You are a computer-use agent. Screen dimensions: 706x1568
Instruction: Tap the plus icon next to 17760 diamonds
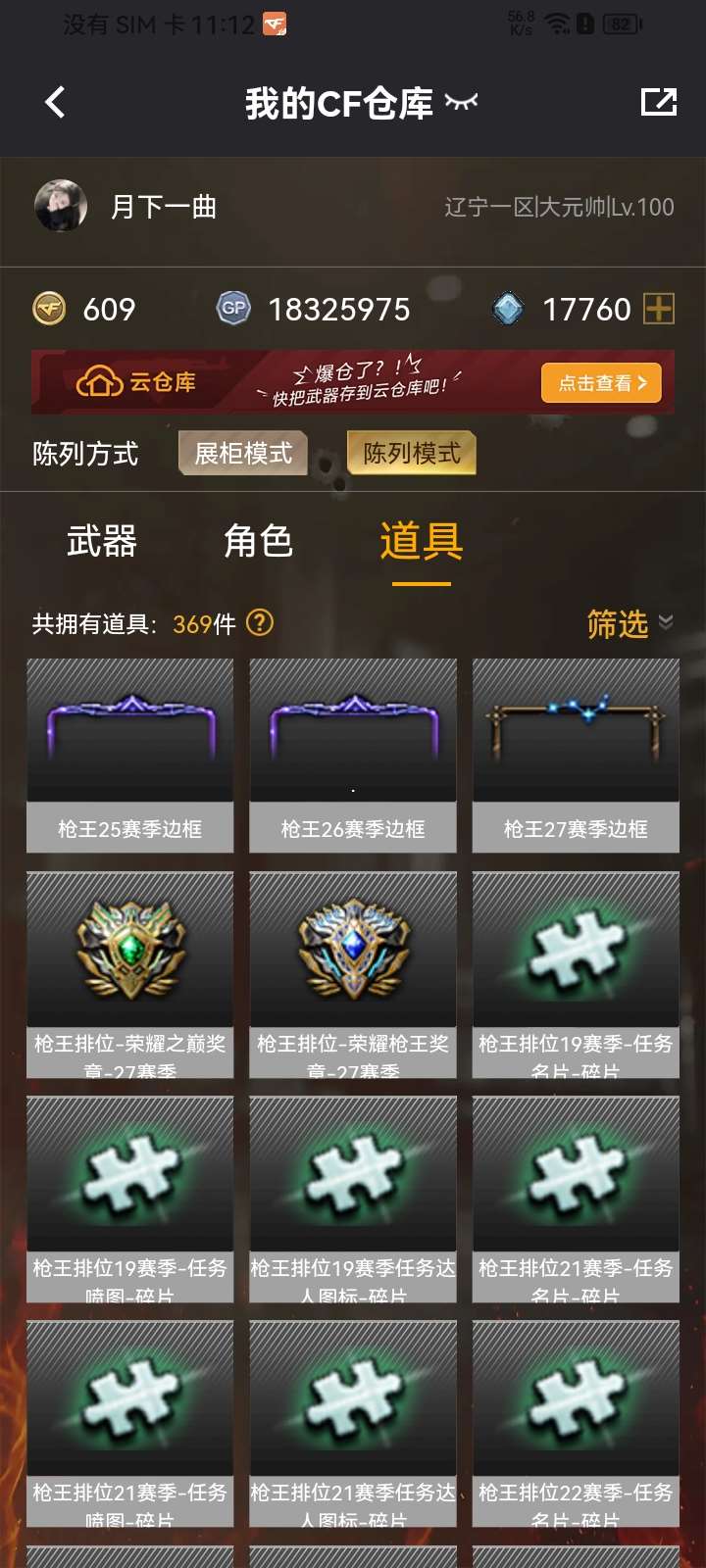[658, 309]
